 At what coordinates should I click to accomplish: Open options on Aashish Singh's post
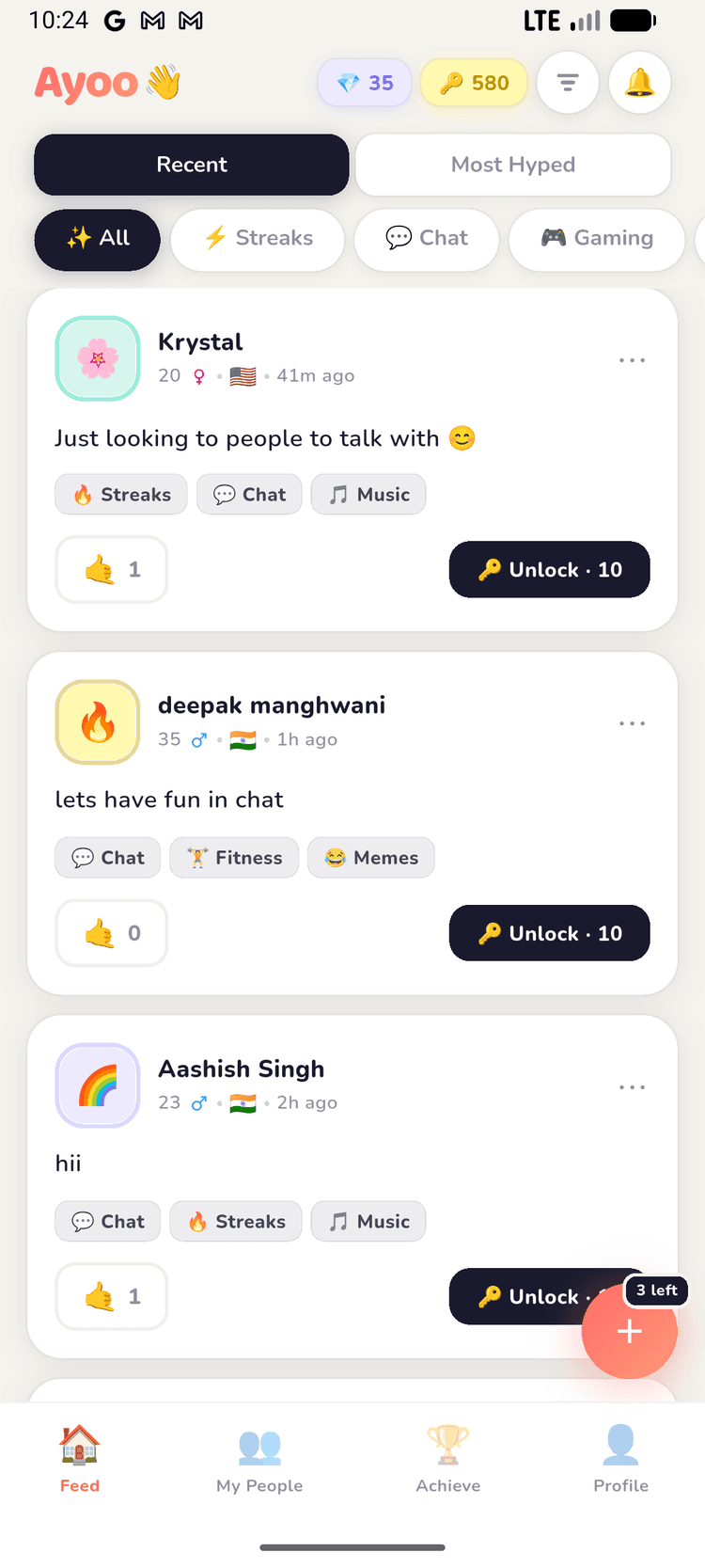[633, 1087]
